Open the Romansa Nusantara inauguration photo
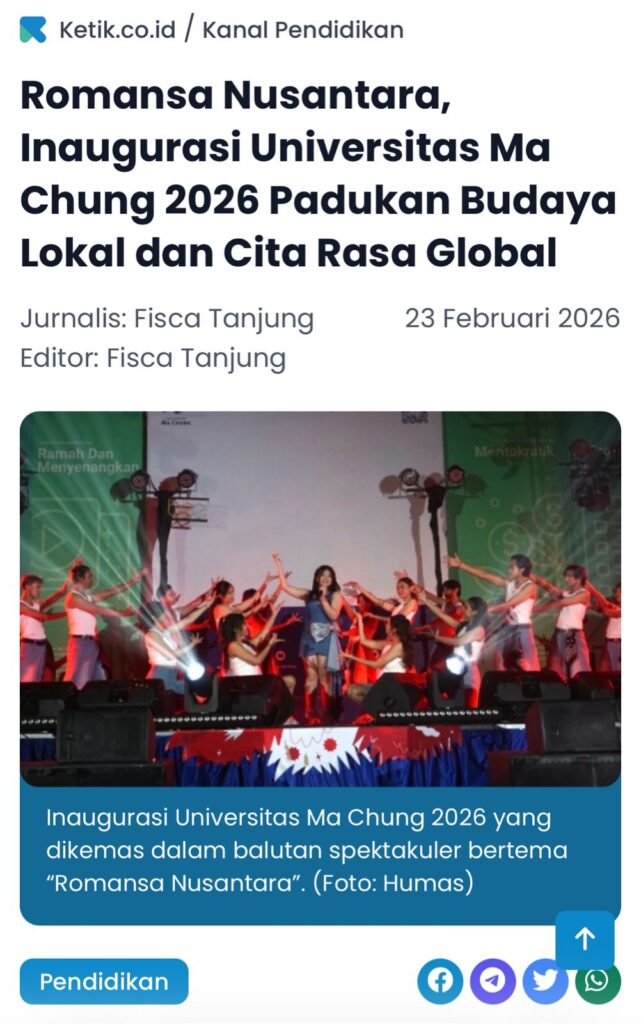The image size is (641, 1024). tap(320, 598)
